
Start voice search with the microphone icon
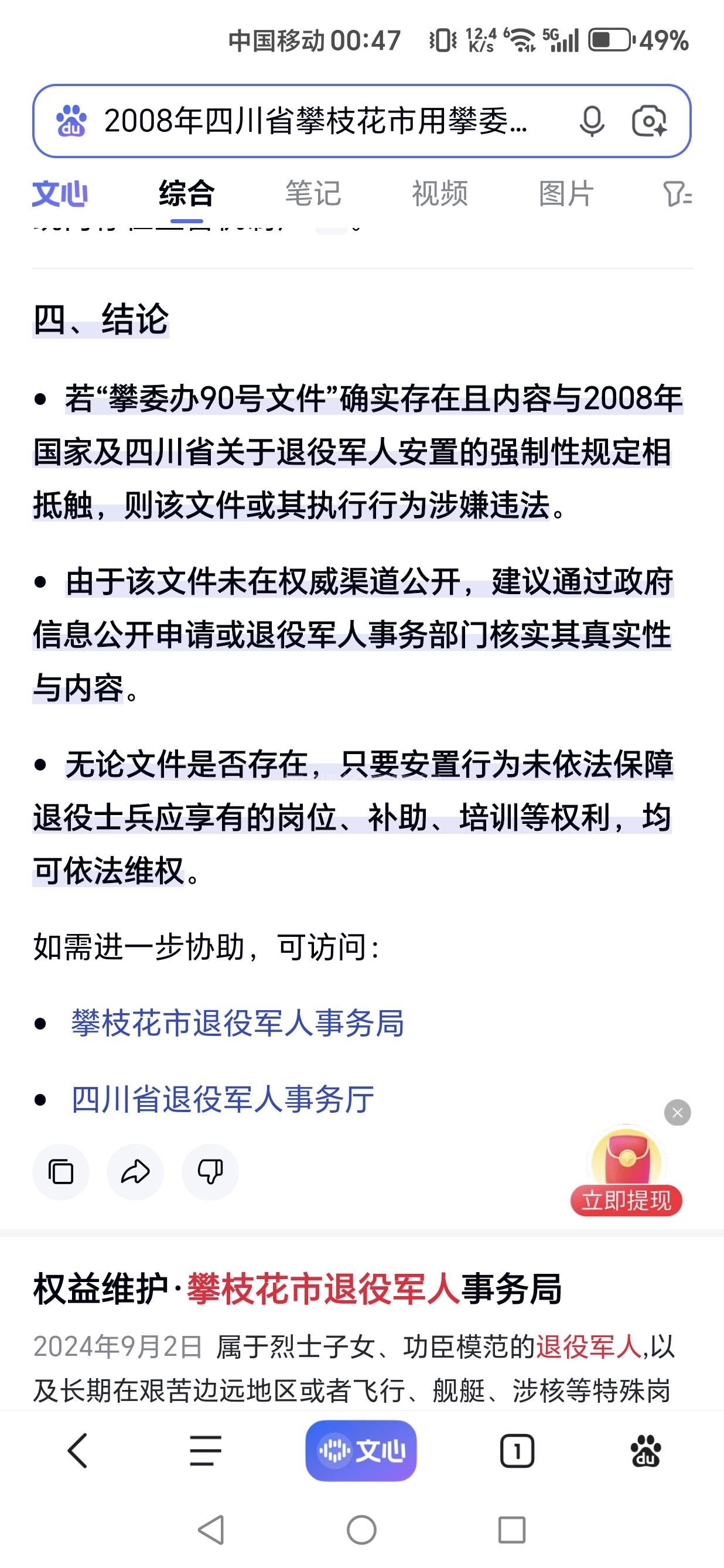592,121
